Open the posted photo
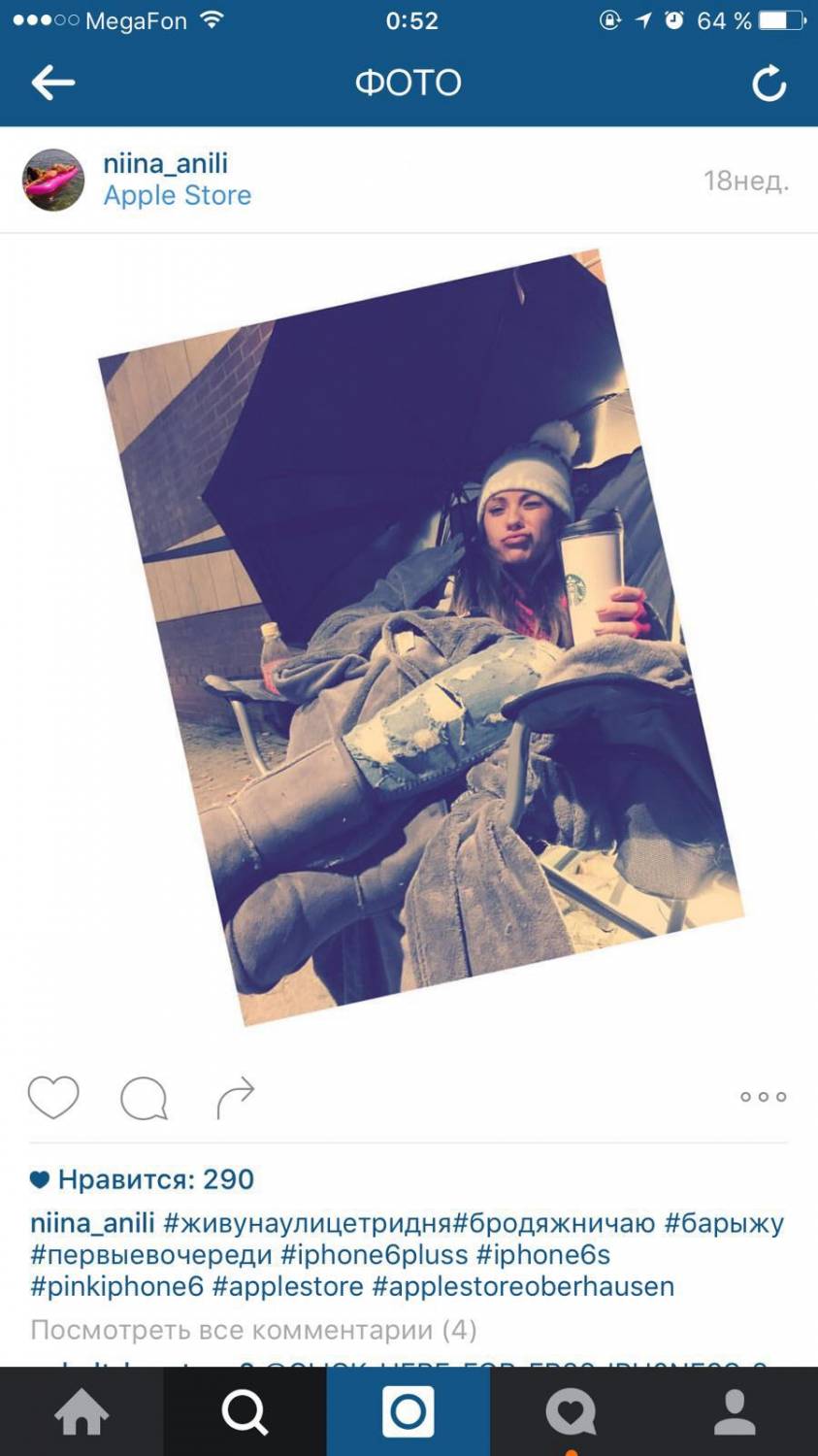Image resolution: width=818 pixels, height=1456 pixels. coord(420,638)
